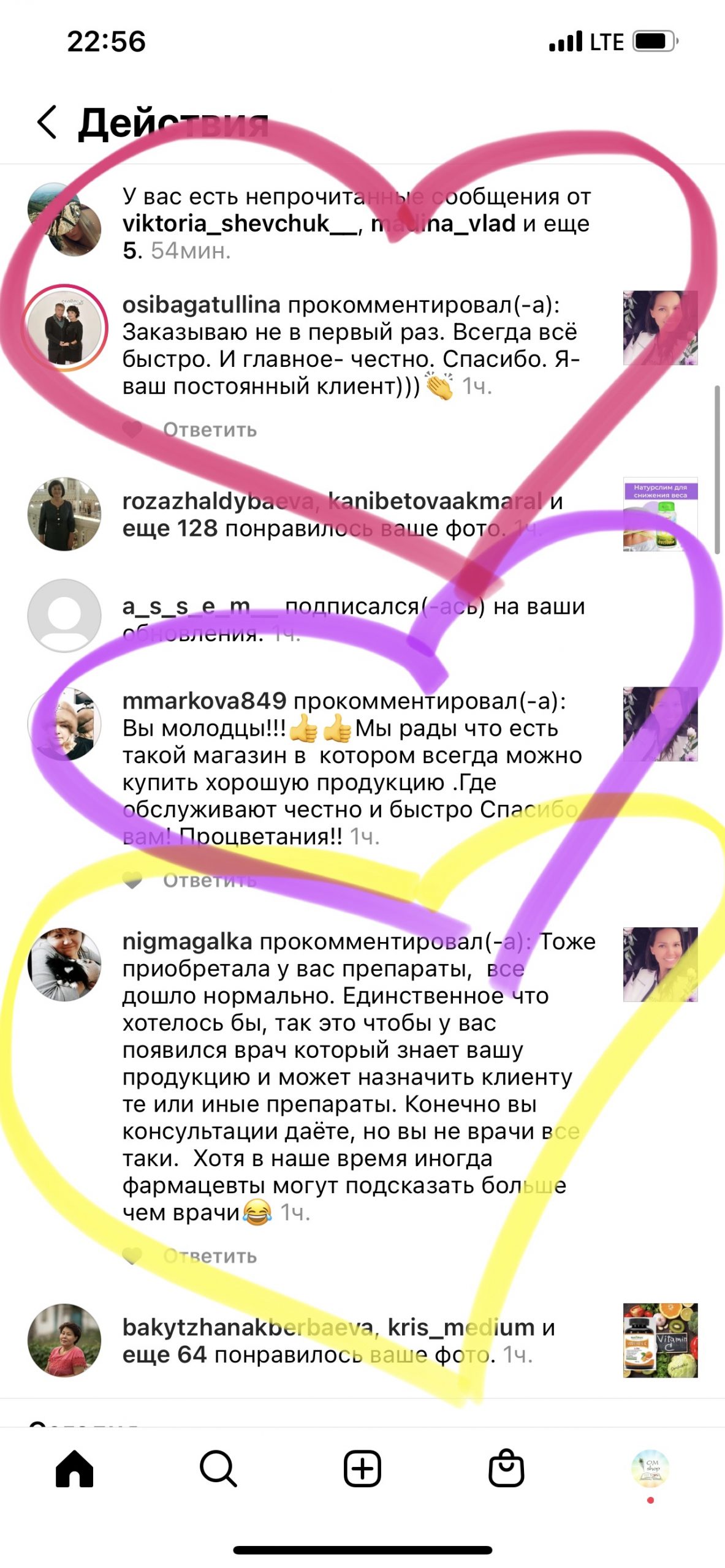Viewport: 725px width, 1568px height.
Task: Open the Натурслим photo thumbnail
Action: (x=660, y=514)
